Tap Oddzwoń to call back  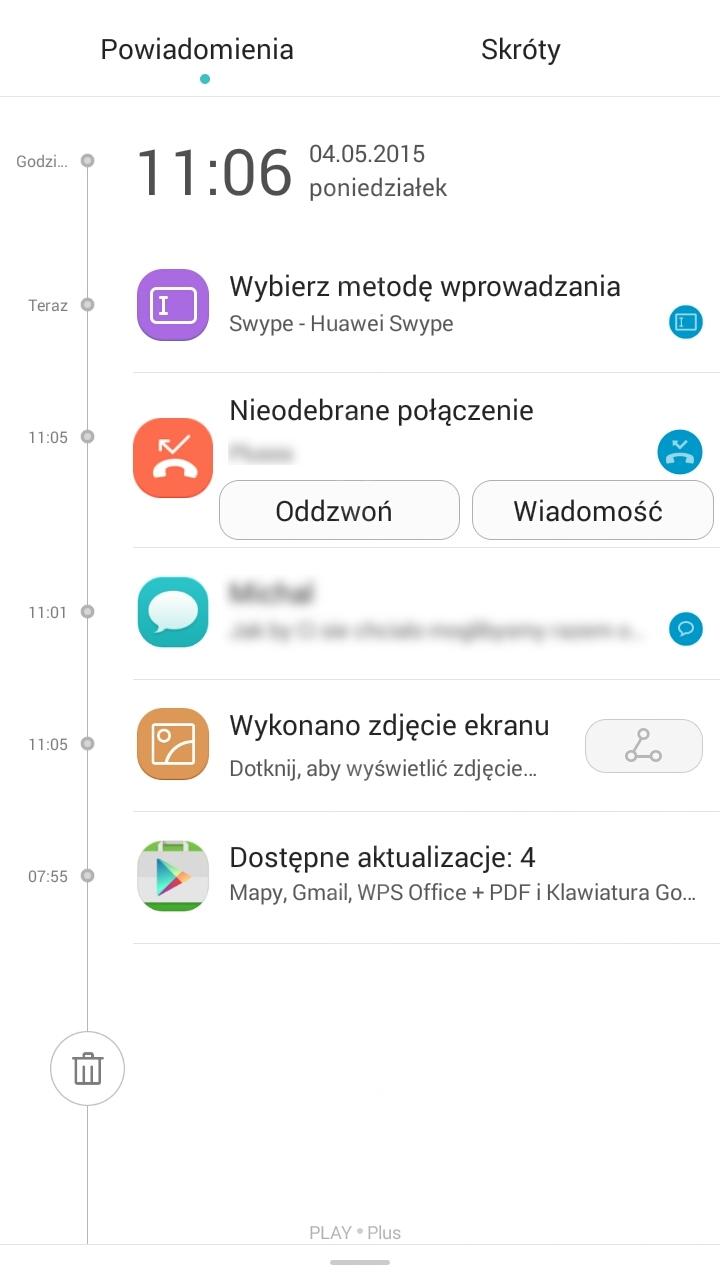point(339,510)
